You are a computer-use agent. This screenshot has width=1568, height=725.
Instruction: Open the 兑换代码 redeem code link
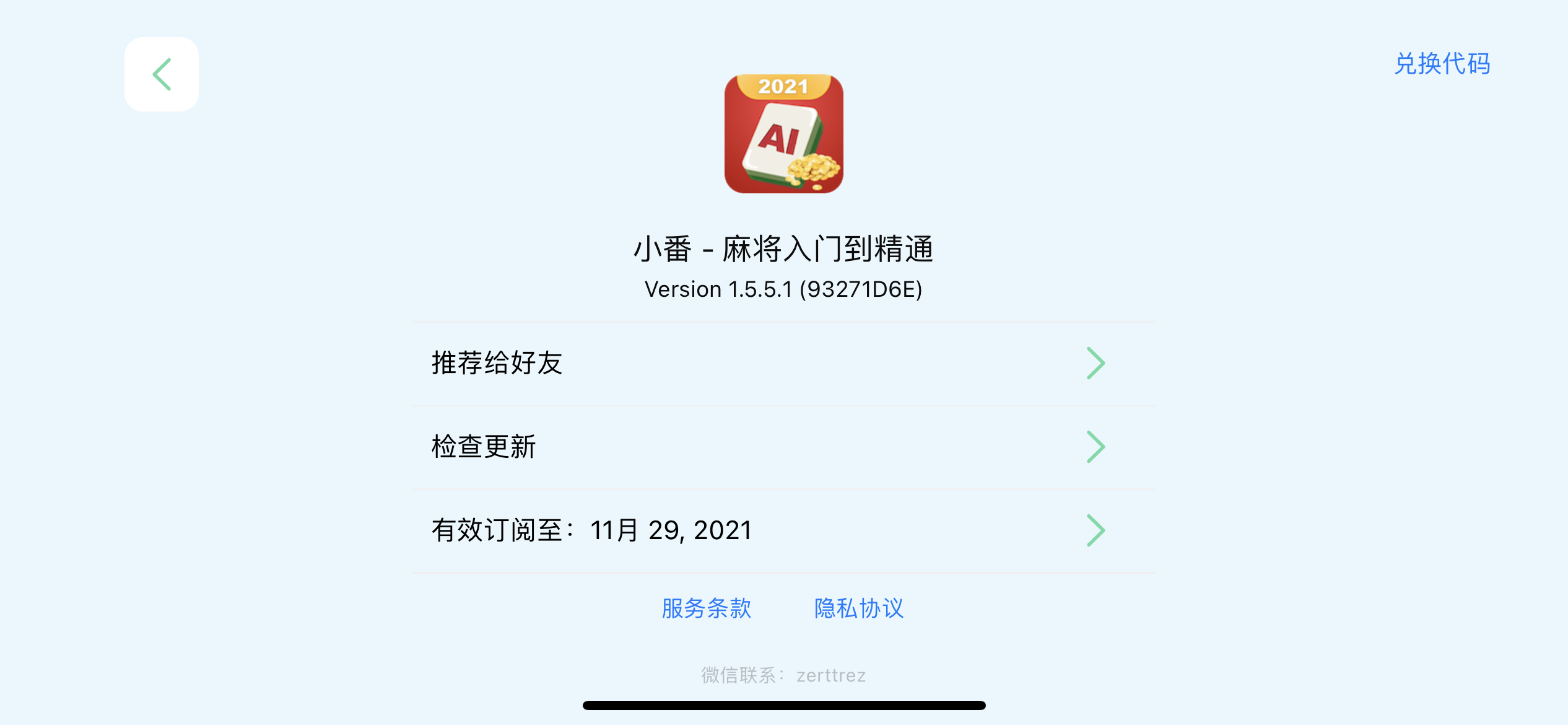pos(1442,64)
